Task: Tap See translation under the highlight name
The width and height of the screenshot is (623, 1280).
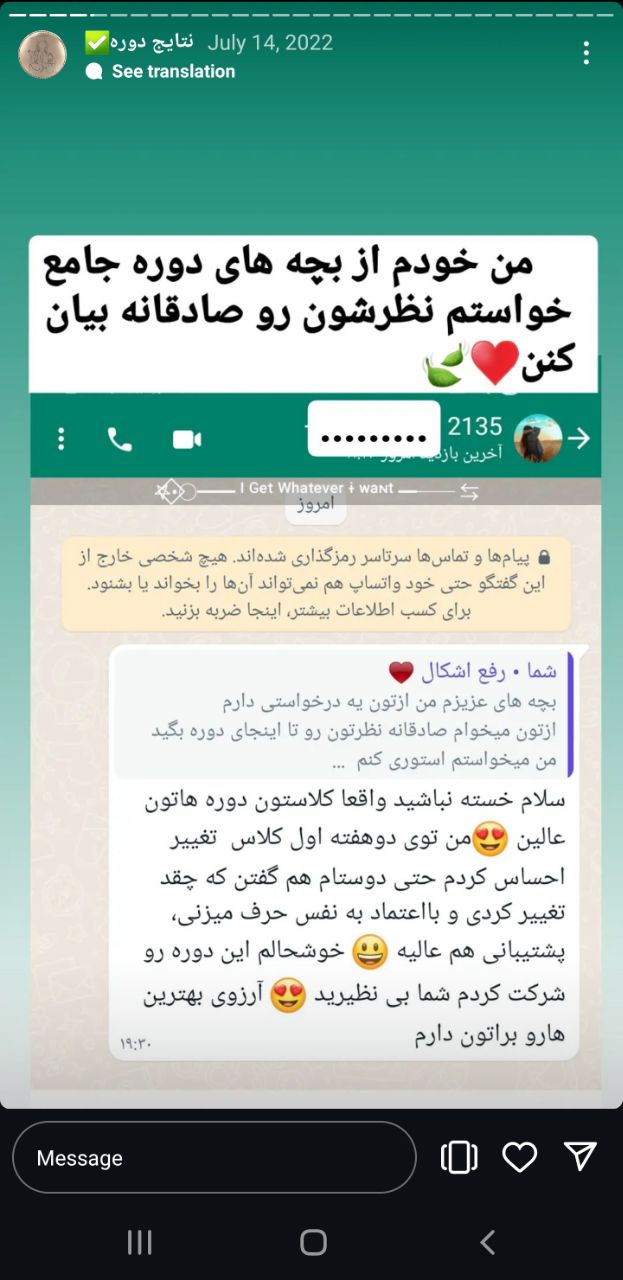Action: [x=173, y=71]
